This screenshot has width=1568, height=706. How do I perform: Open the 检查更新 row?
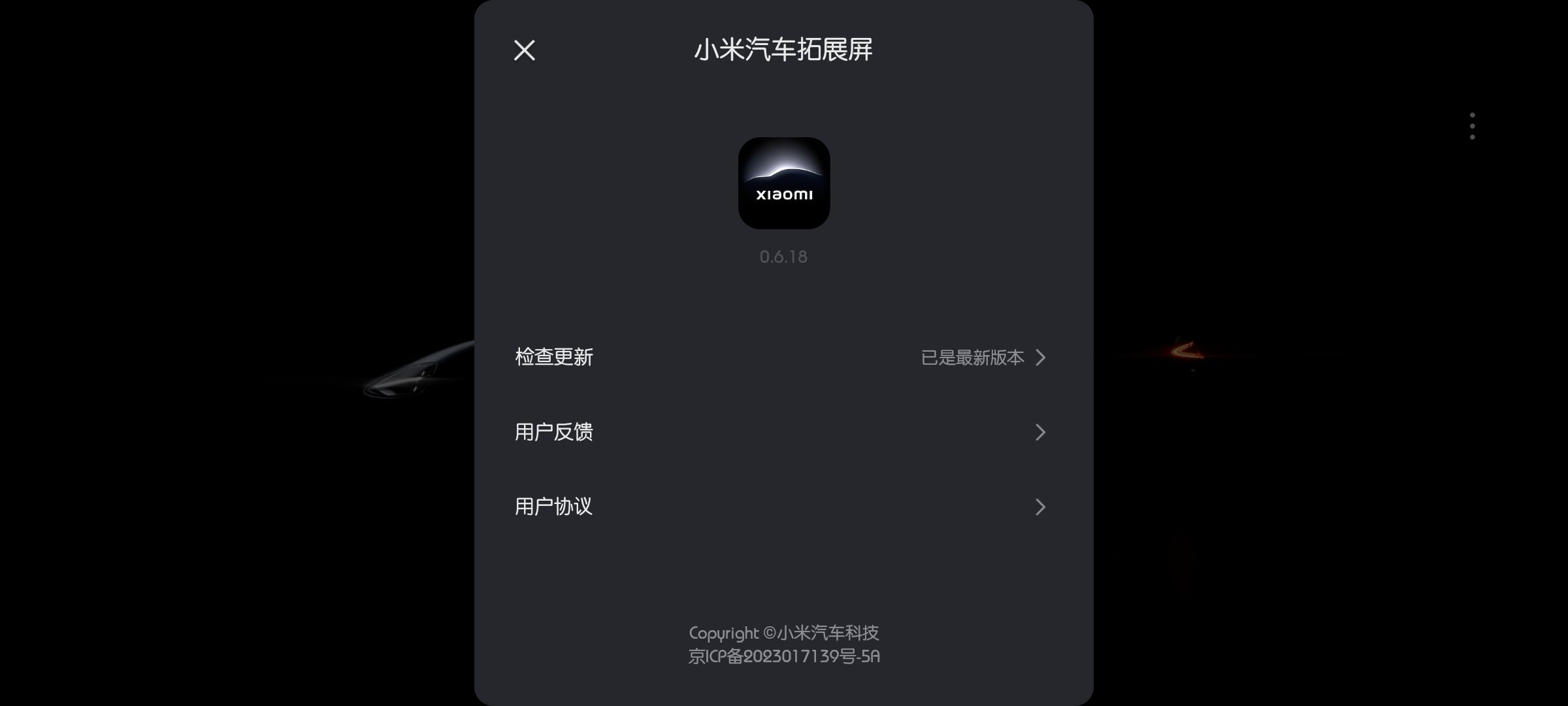coord(783,357)
